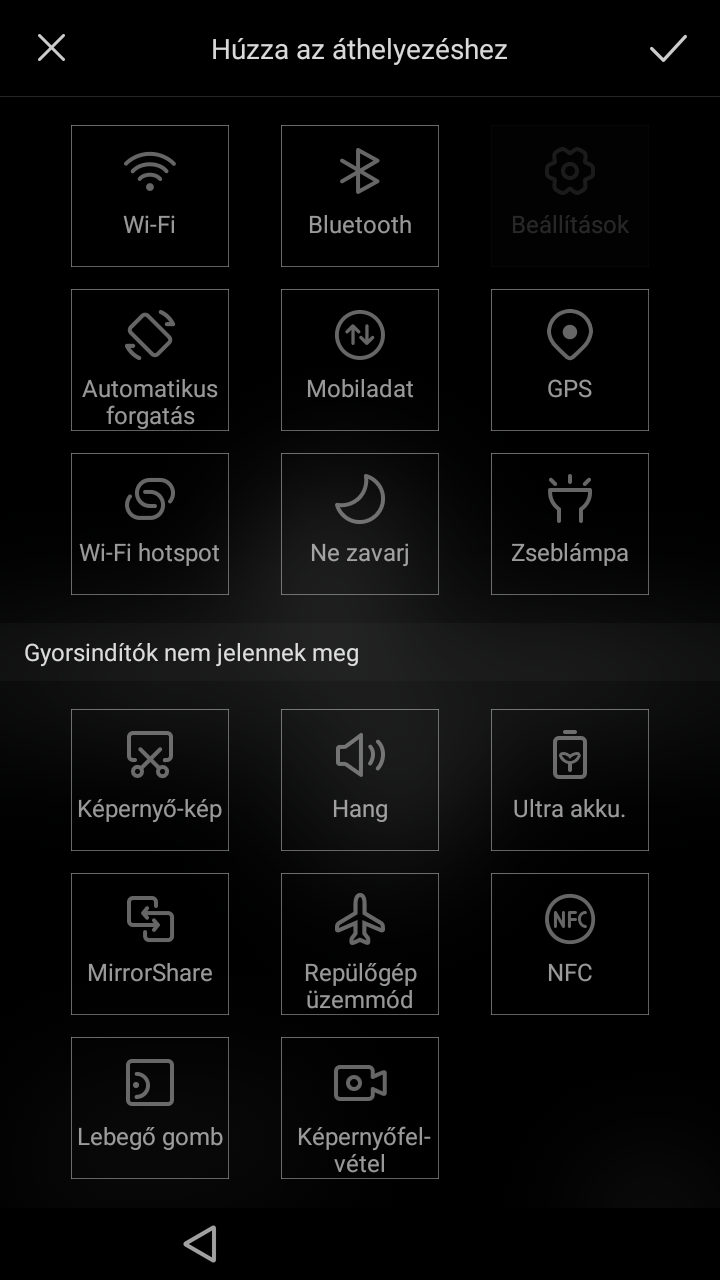Choose the GPS tile
720x1280 pixels.
click(570, 360)
